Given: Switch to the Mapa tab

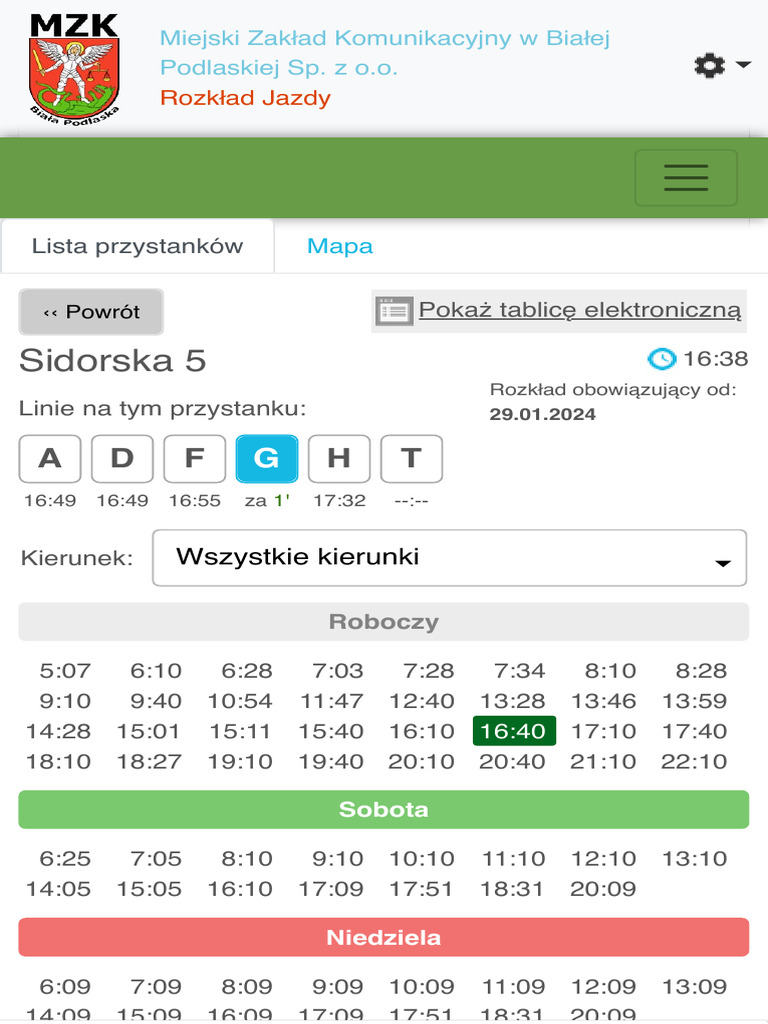Looking at the screenshot, I should 340,246.
